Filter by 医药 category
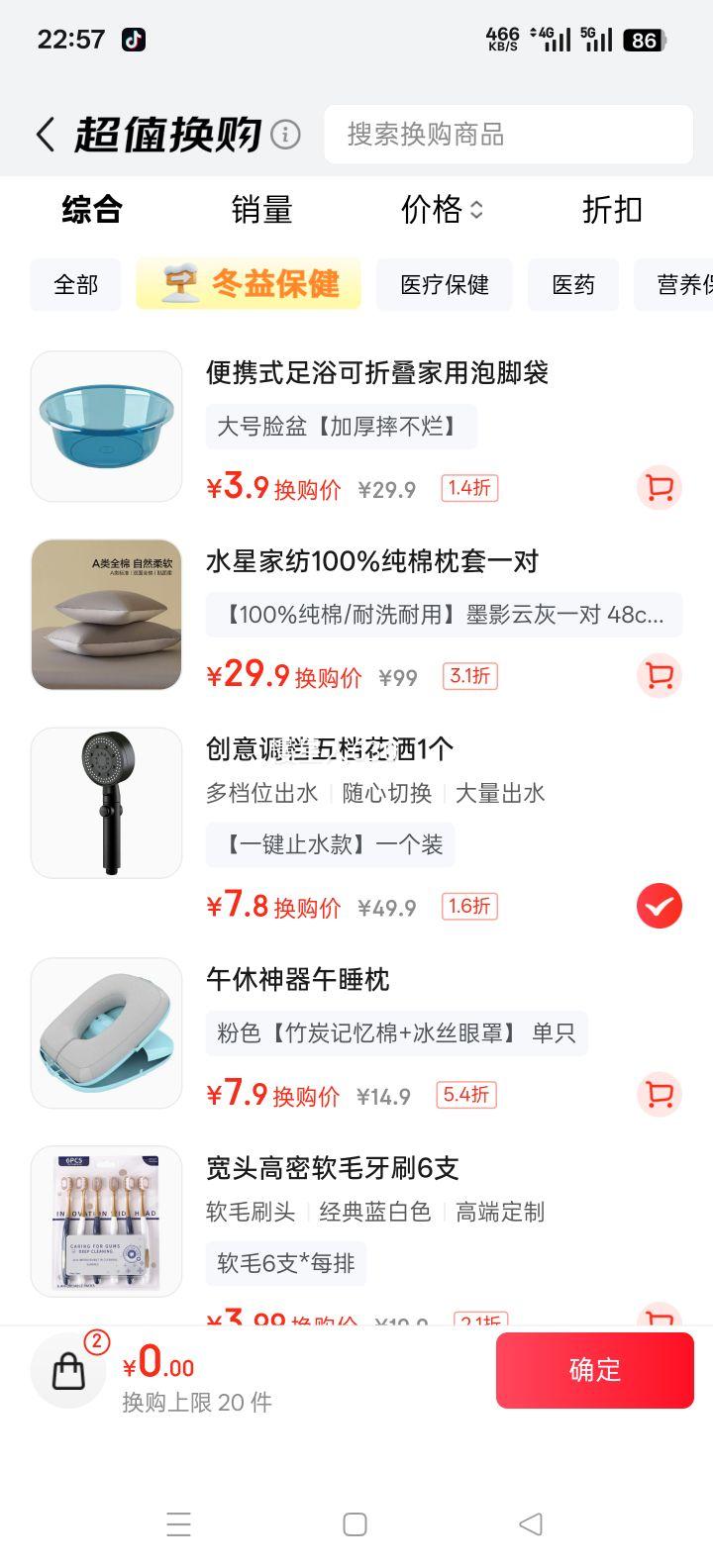The image size is (713, 1568). [573, 285]
